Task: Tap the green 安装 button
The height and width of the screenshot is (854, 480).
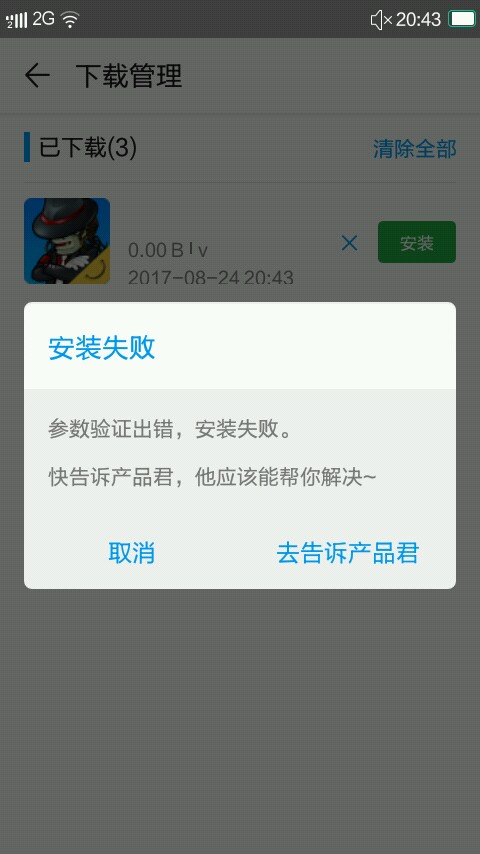Action: pos(417,242)
